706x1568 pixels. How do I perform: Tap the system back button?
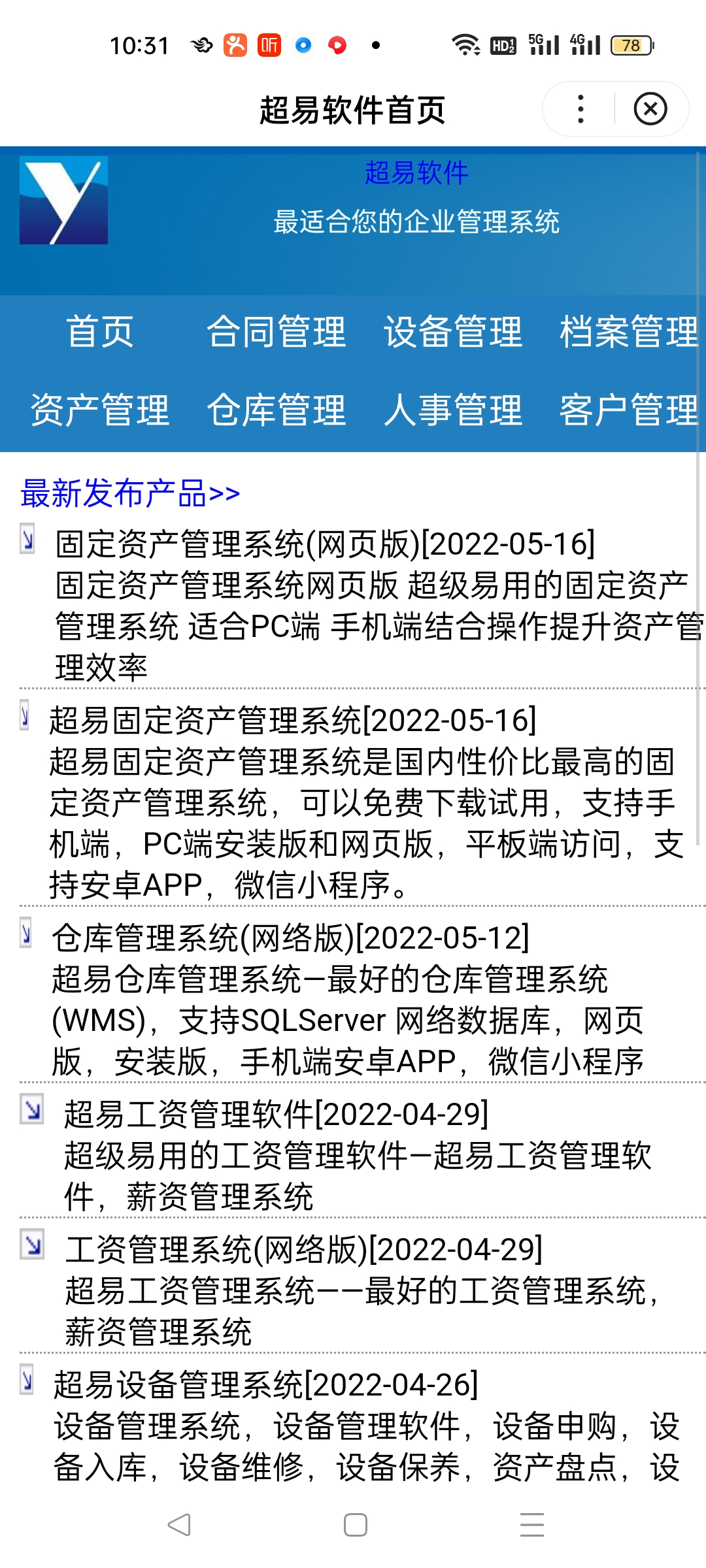178,1525
